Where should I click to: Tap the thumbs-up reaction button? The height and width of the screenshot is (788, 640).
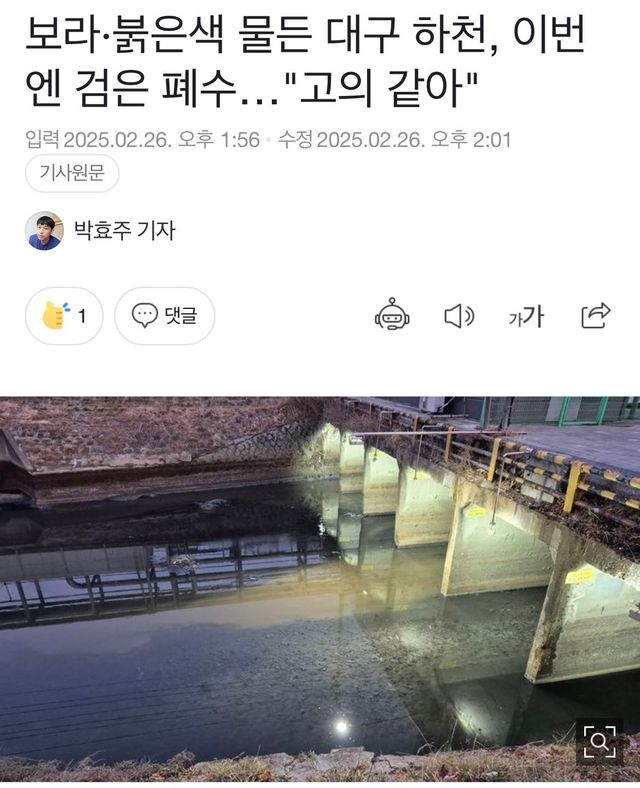pos(64,316)
